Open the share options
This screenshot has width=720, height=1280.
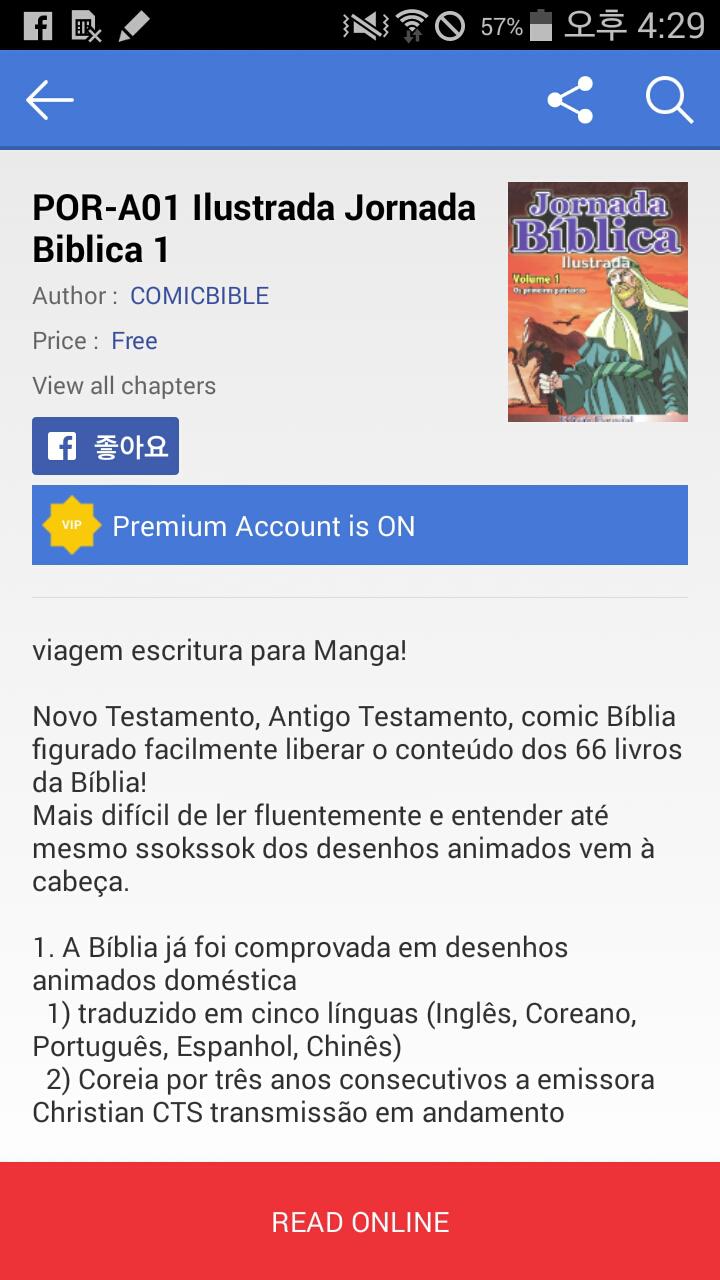click(569, 99)
